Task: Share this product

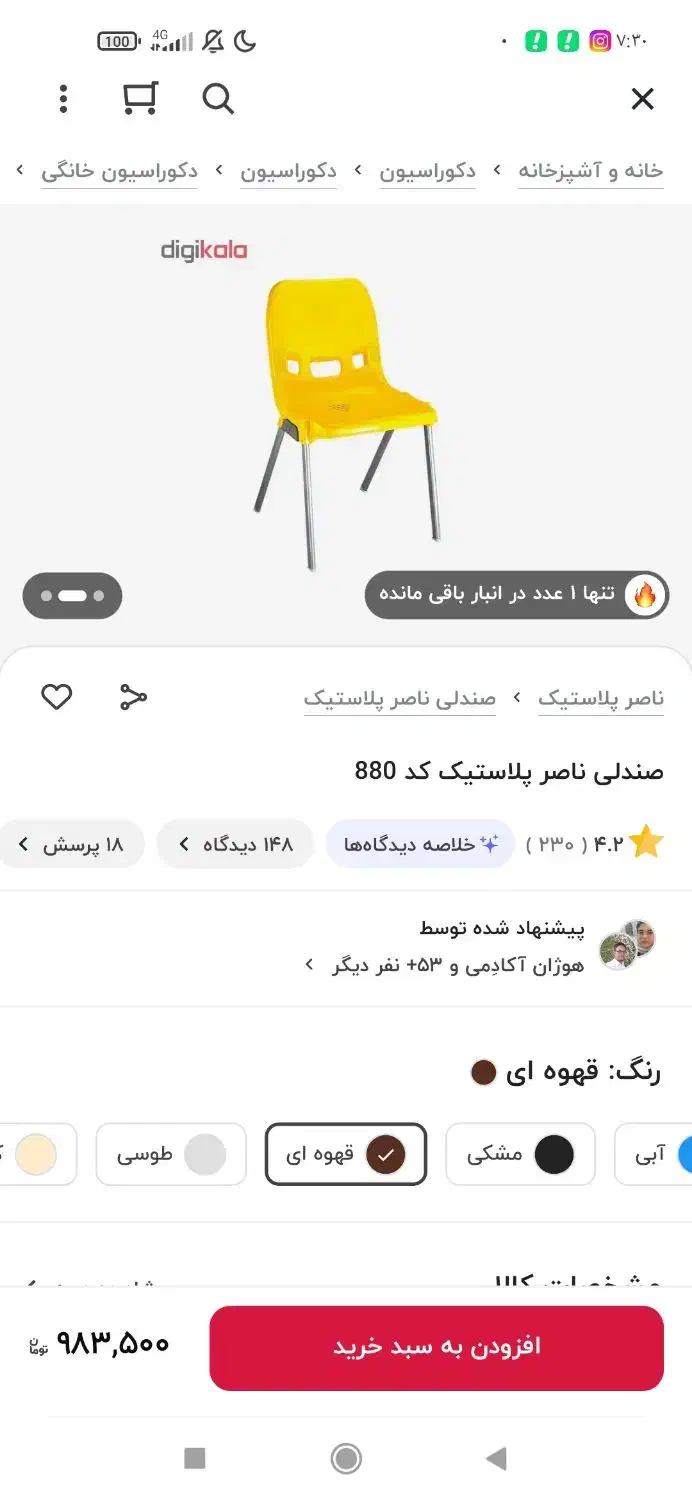Action: (x=133, y=697)
